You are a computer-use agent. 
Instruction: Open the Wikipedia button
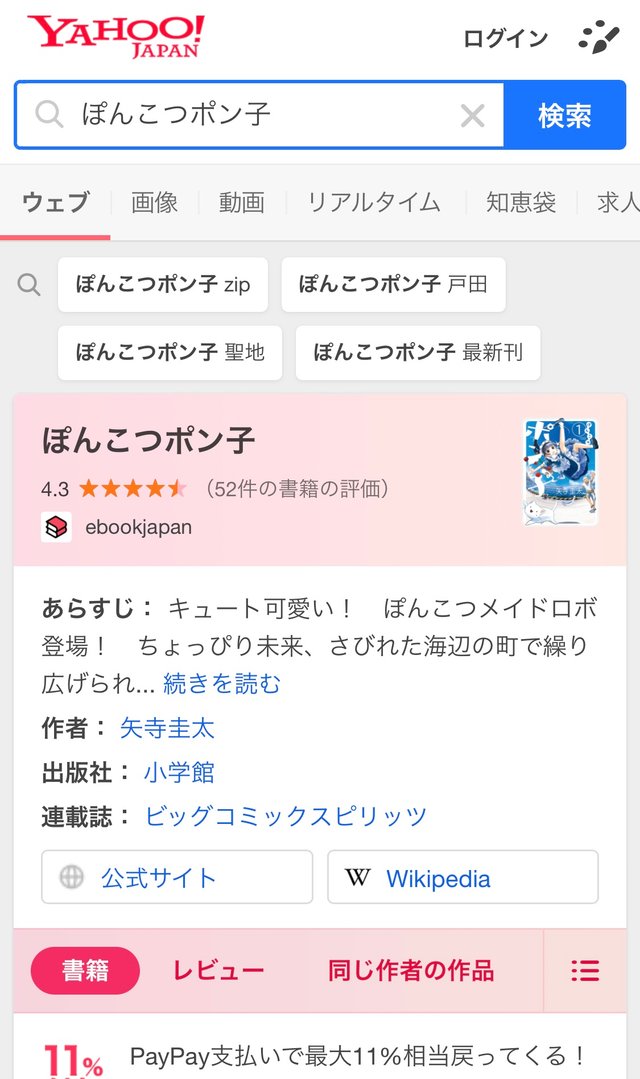point(462,877)
